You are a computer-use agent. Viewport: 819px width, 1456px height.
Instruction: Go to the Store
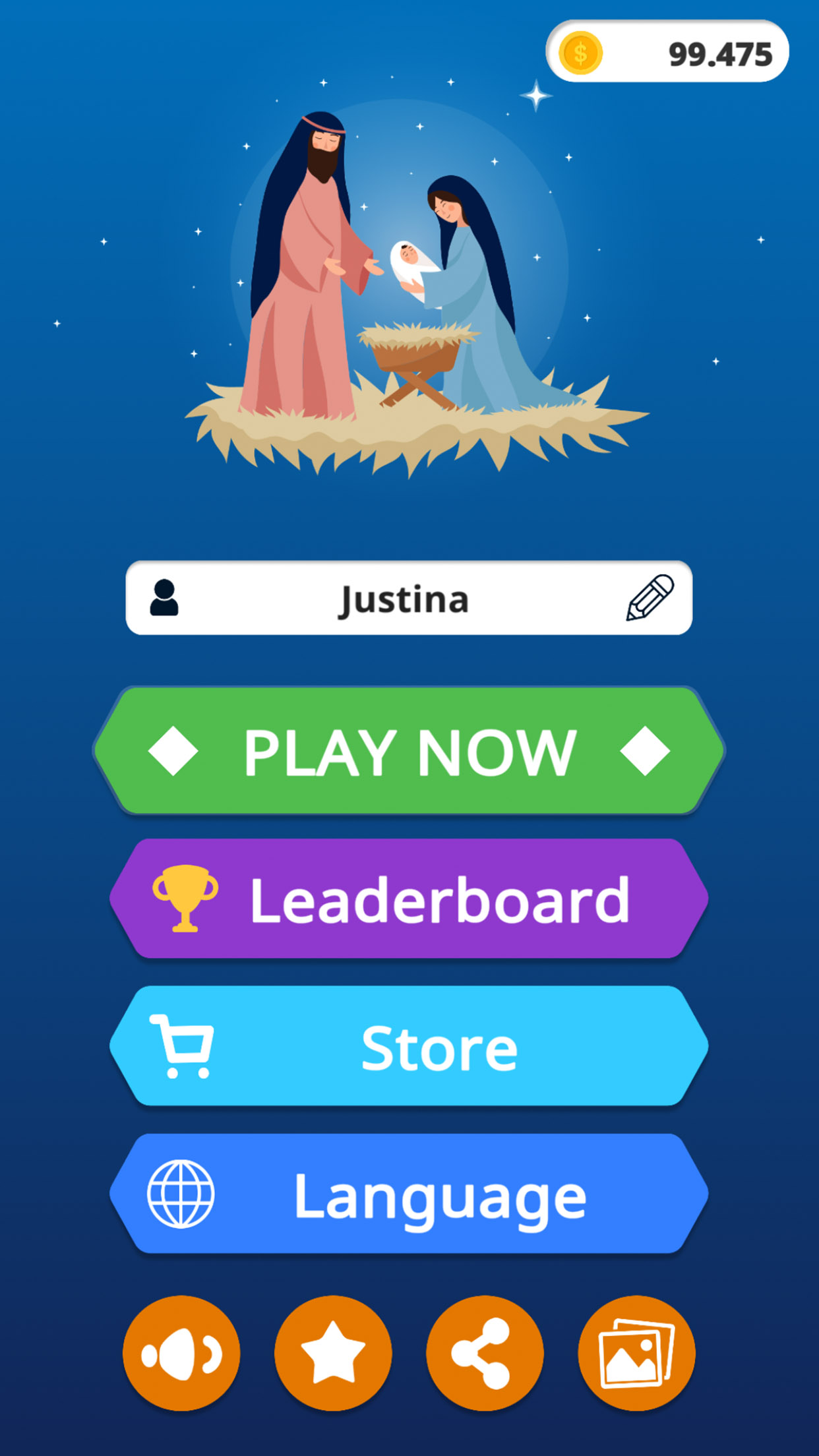(409, 1046)
